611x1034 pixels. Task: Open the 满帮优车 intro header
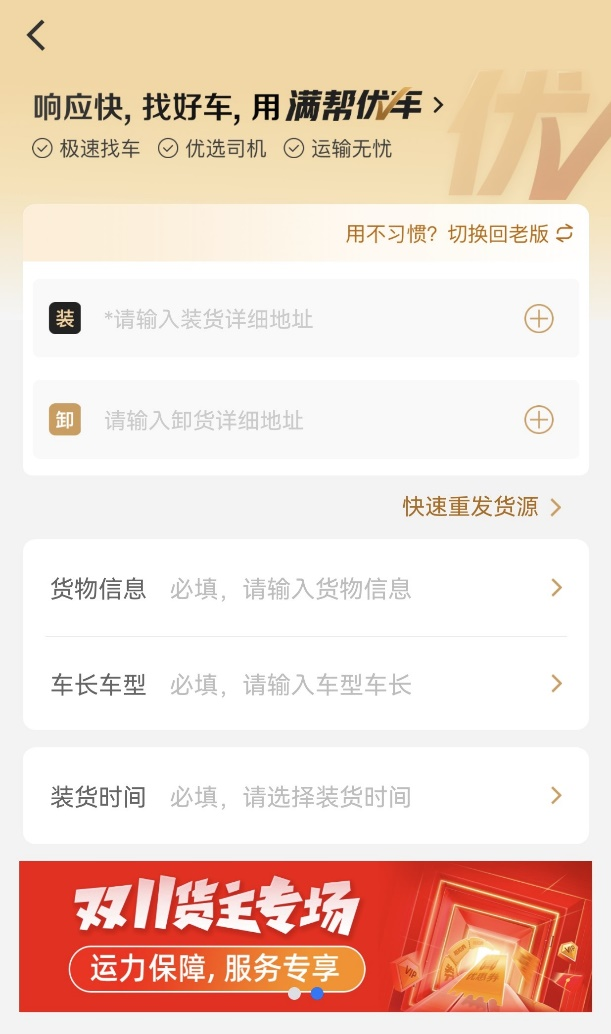point(240,105)
